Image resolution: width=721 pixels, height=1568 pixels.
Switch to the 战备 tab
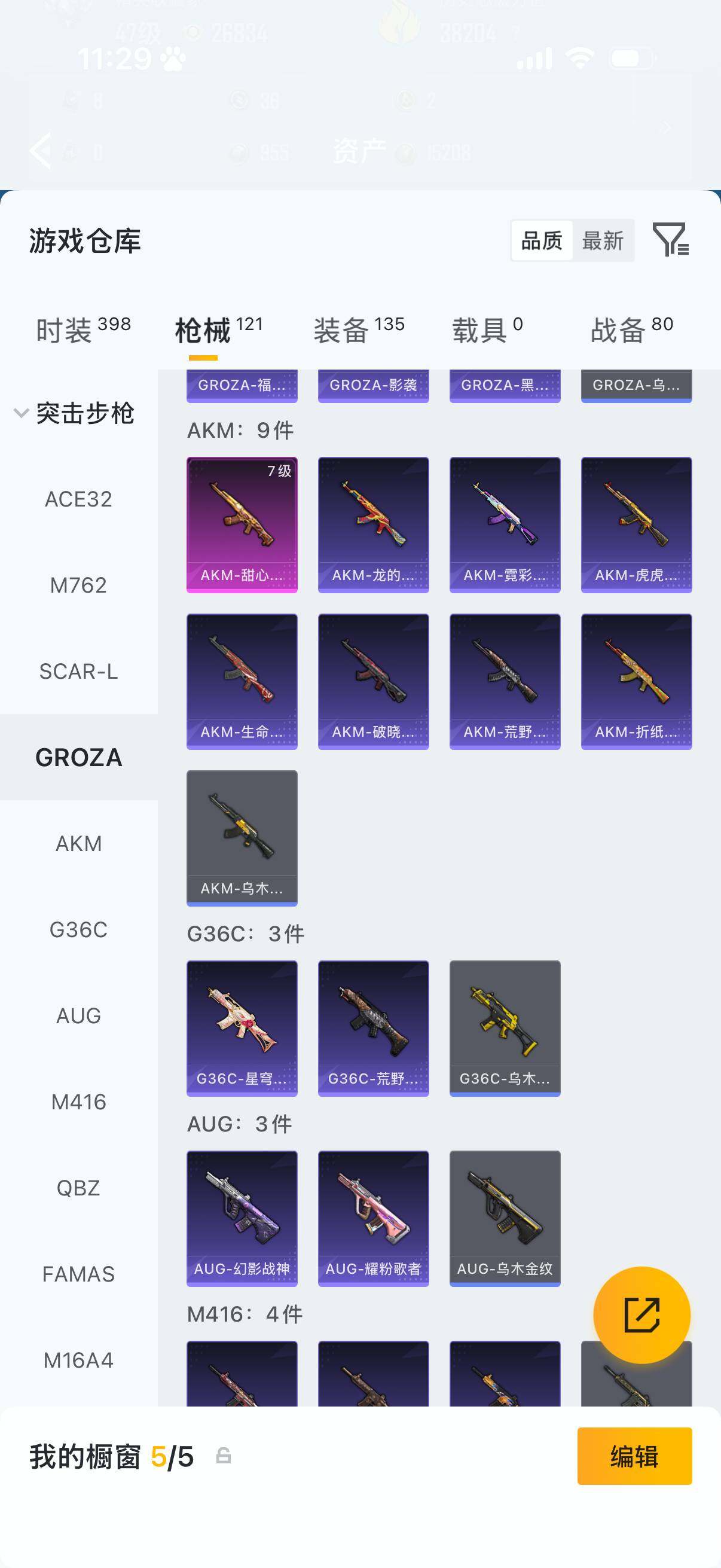pos(631,331)
